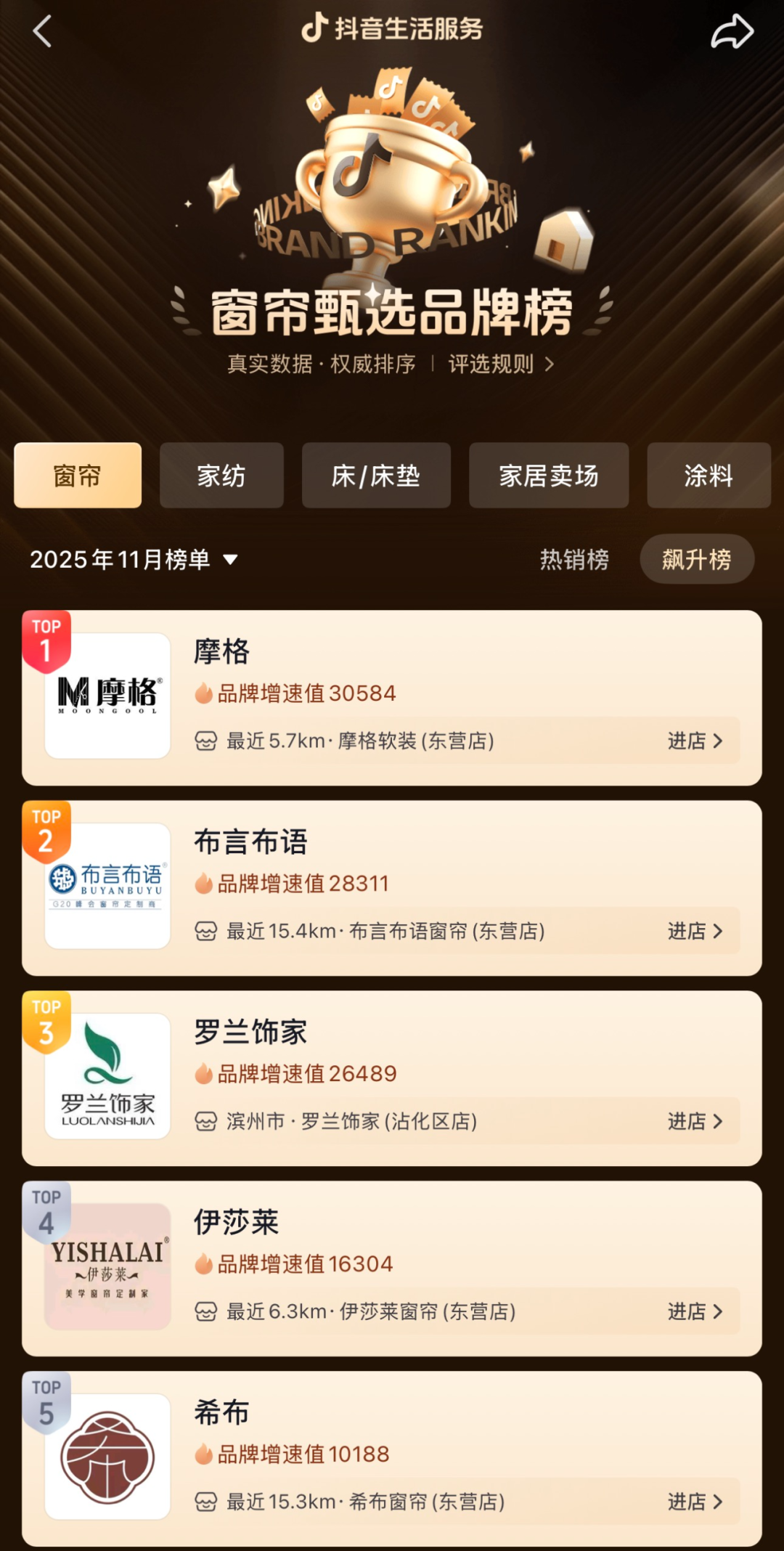
Task: Expand the 2025年11月榜单 month dropdown
Action: point(134,559)
